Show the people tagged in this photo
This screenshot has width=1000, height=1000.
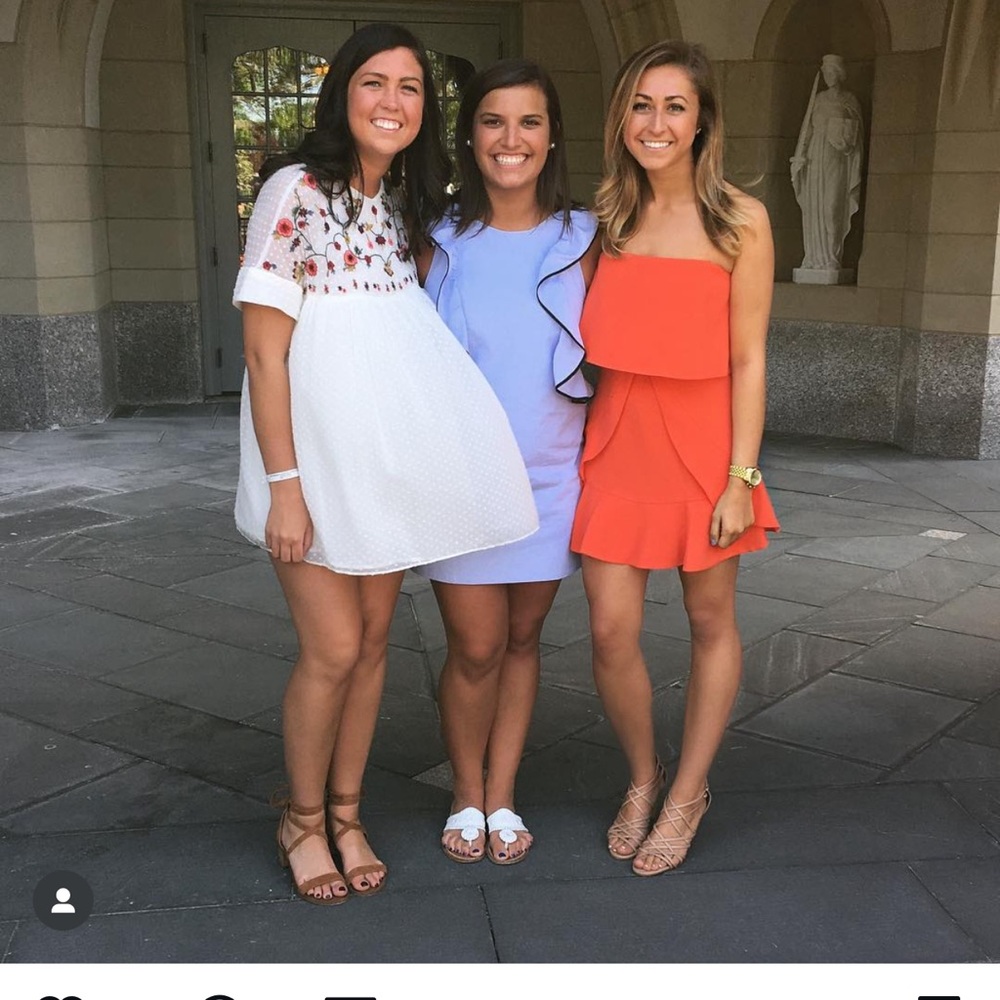coord(63,900)
